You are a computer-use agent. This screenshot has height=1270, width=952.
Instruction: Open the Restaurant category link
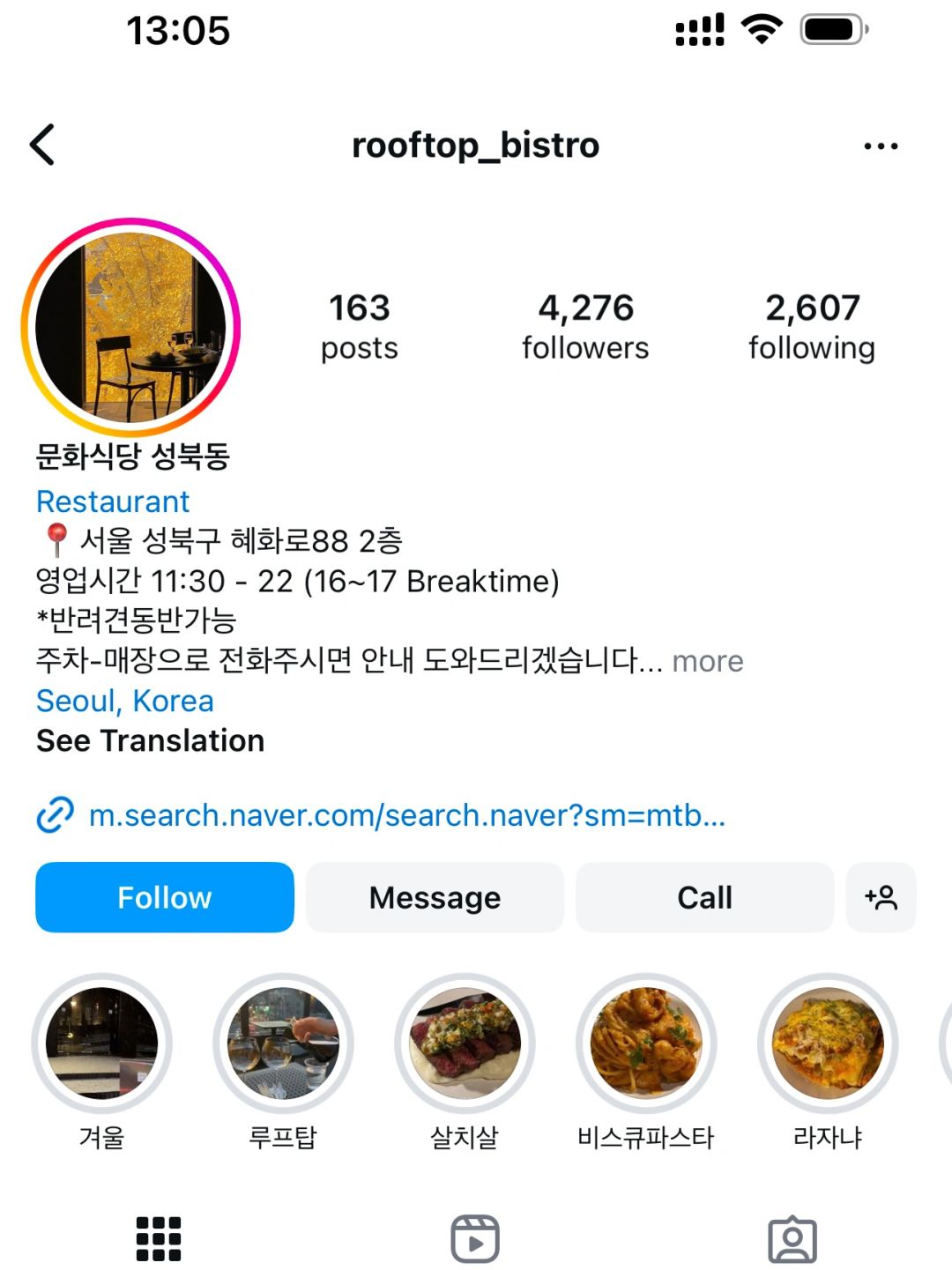click(x=113, y=501)
